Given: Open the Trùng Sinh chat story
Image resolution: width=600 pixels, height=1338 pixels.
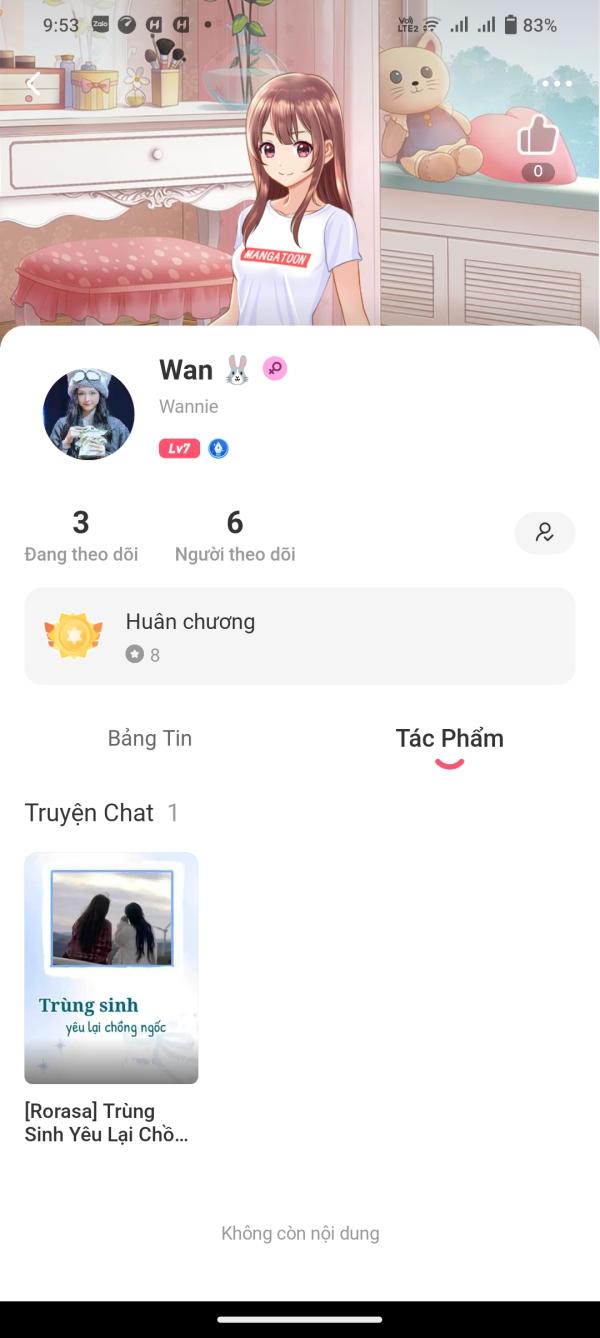Looking at the screenshot, I should 111,968.
